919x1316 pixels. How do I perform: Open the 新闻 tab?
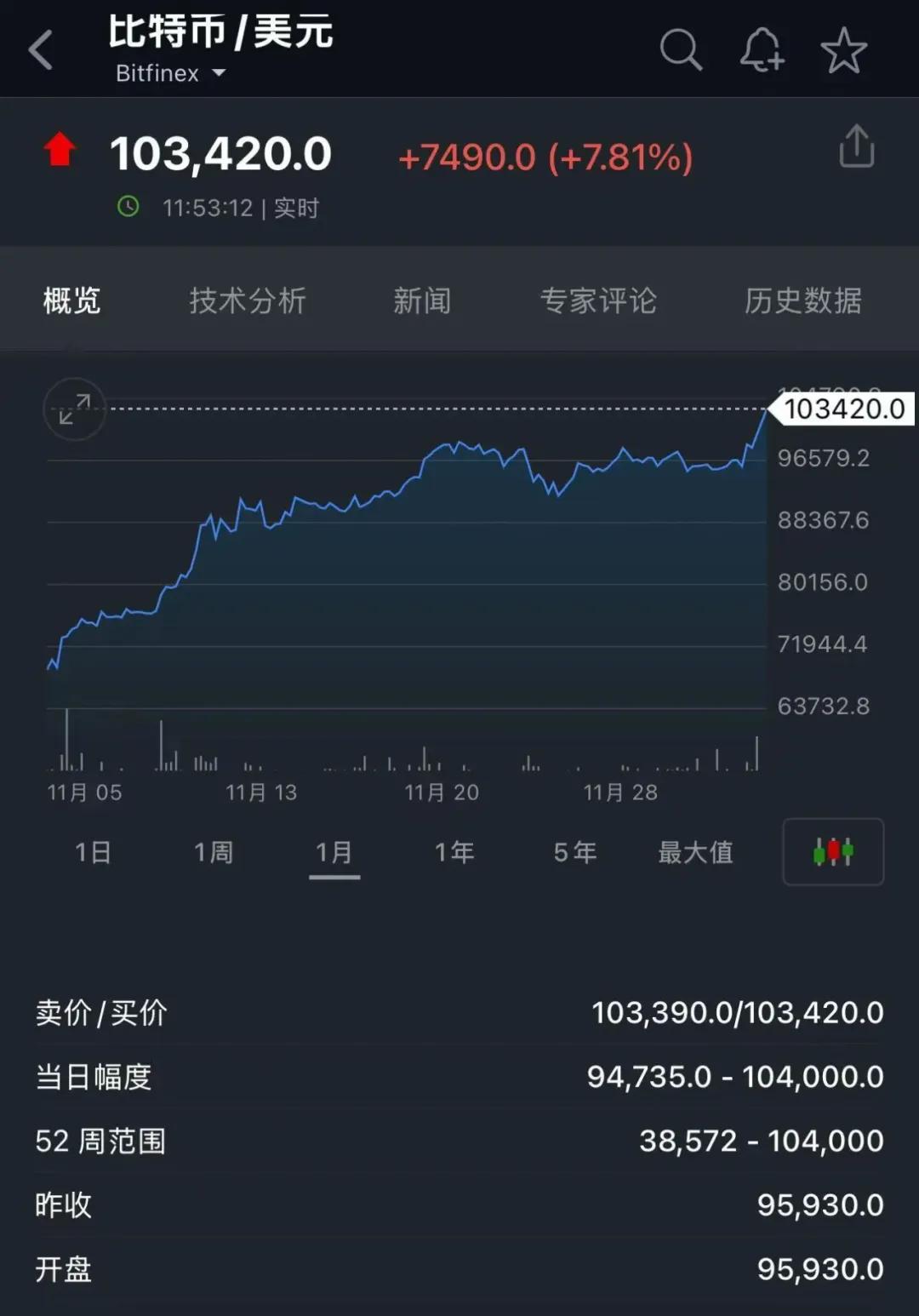click(x=421, y=300)
